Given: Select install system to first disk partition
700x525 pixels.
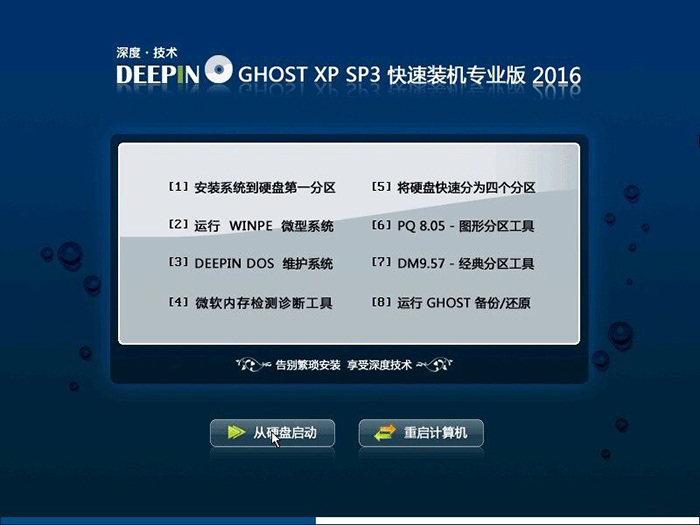Looking at the screenshot, I should [x=252, y=187].
